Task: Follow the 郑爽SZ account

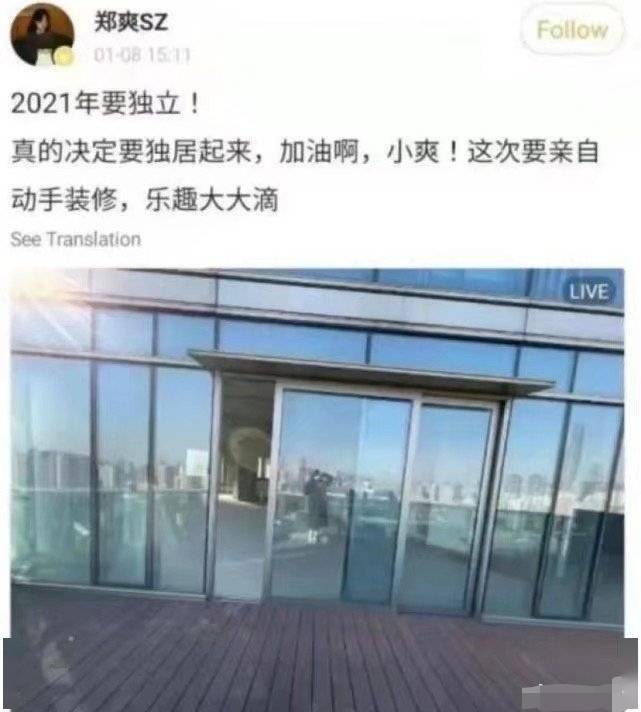Action: click(571, 30)
